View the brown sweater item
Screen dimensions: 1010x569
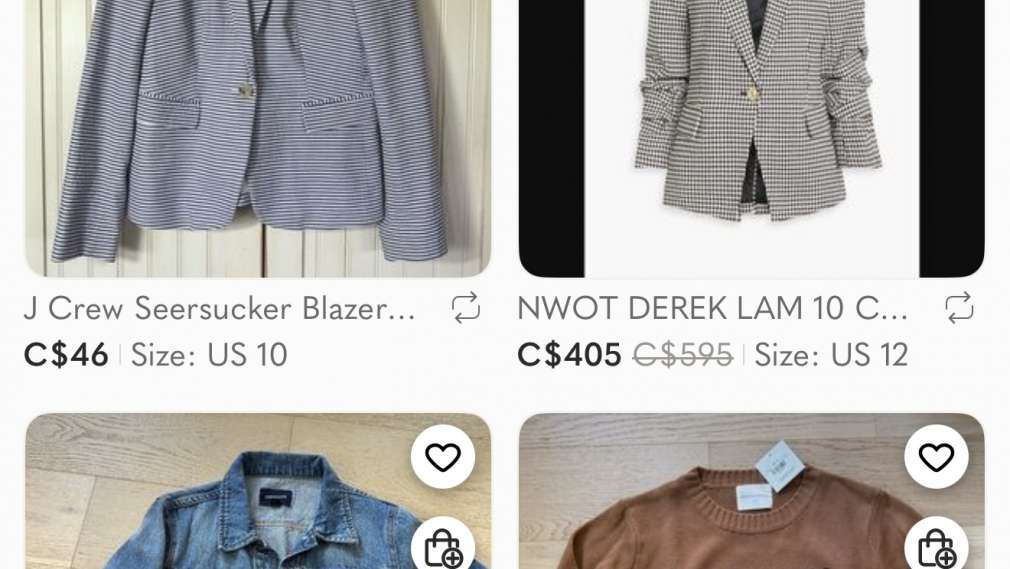click(x=720, y=510)
